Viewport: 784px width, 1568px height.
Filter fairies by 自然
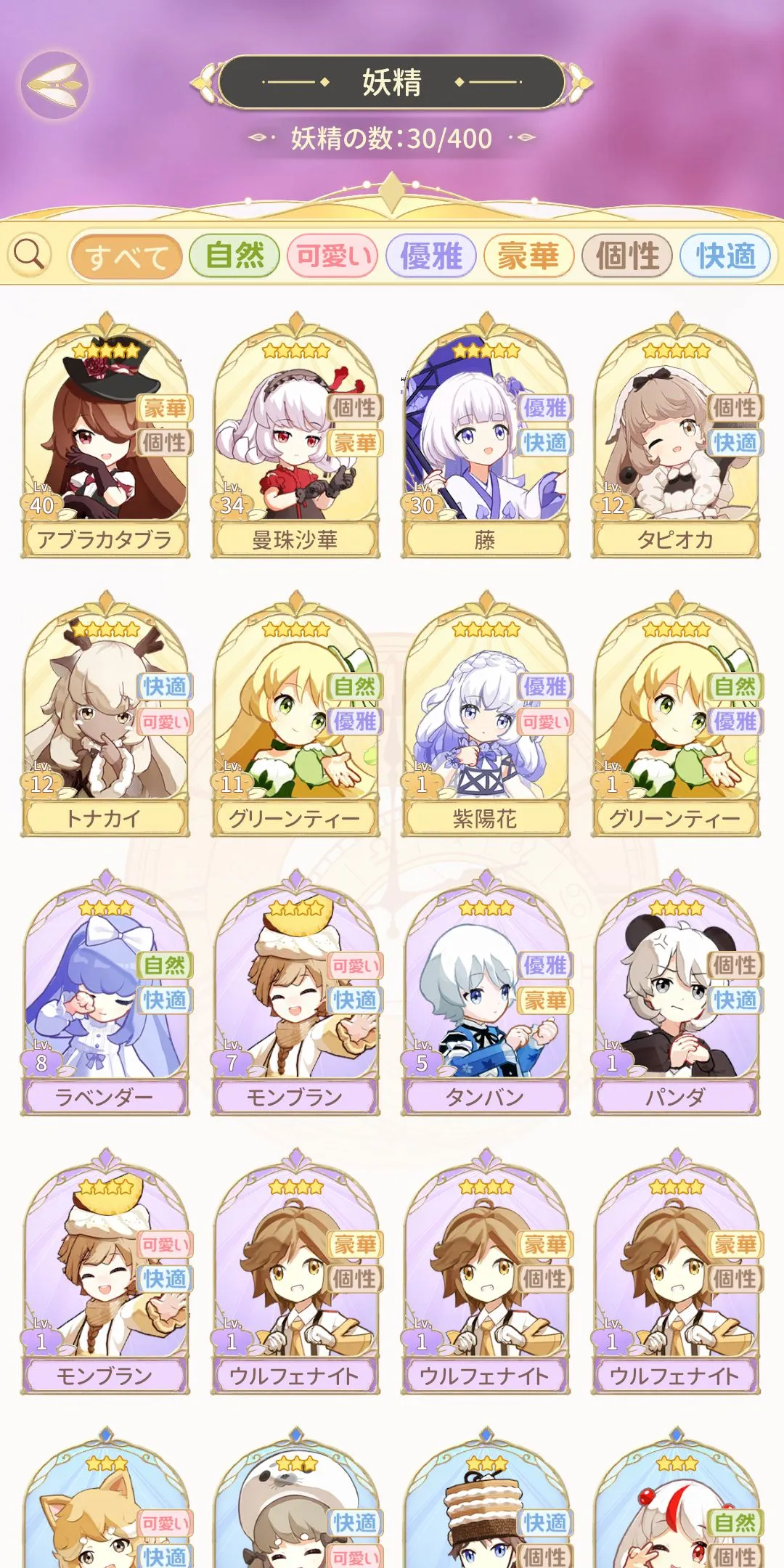[x=234, y=256]
